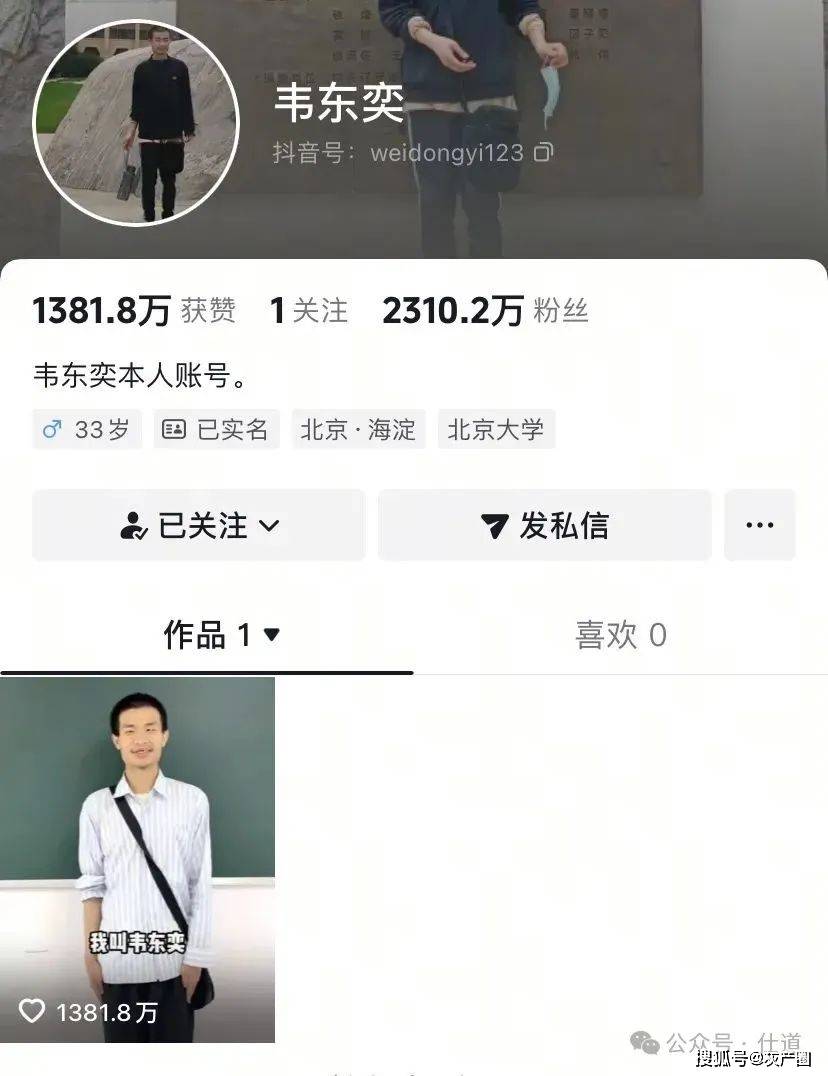Image resolution: width=828 pixels, height=1076 pixels.
Task: Send a private message via 发私信
Action: pos(544,525)
